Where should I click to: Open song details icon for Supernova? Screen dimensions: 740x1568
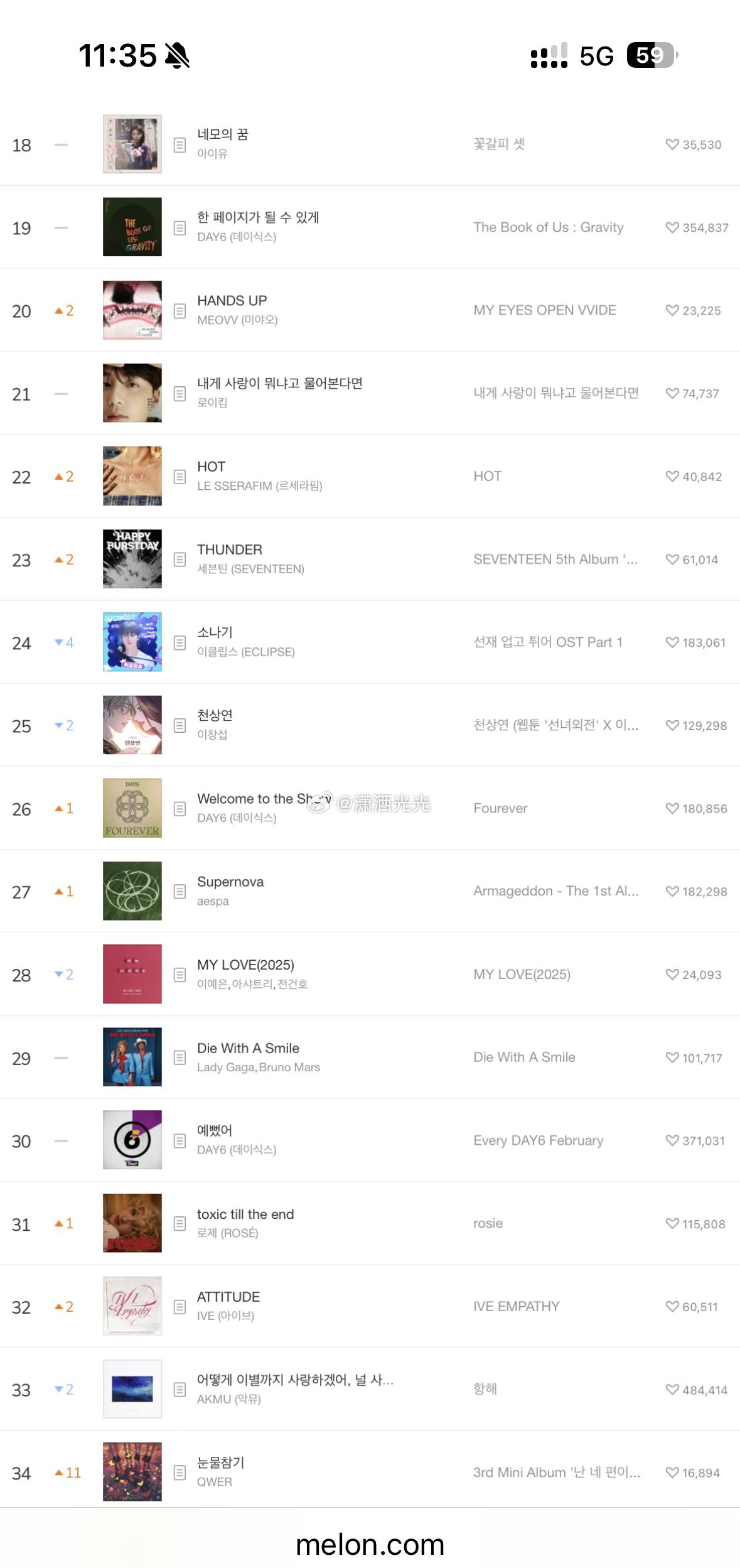click(x=180, y=891)
